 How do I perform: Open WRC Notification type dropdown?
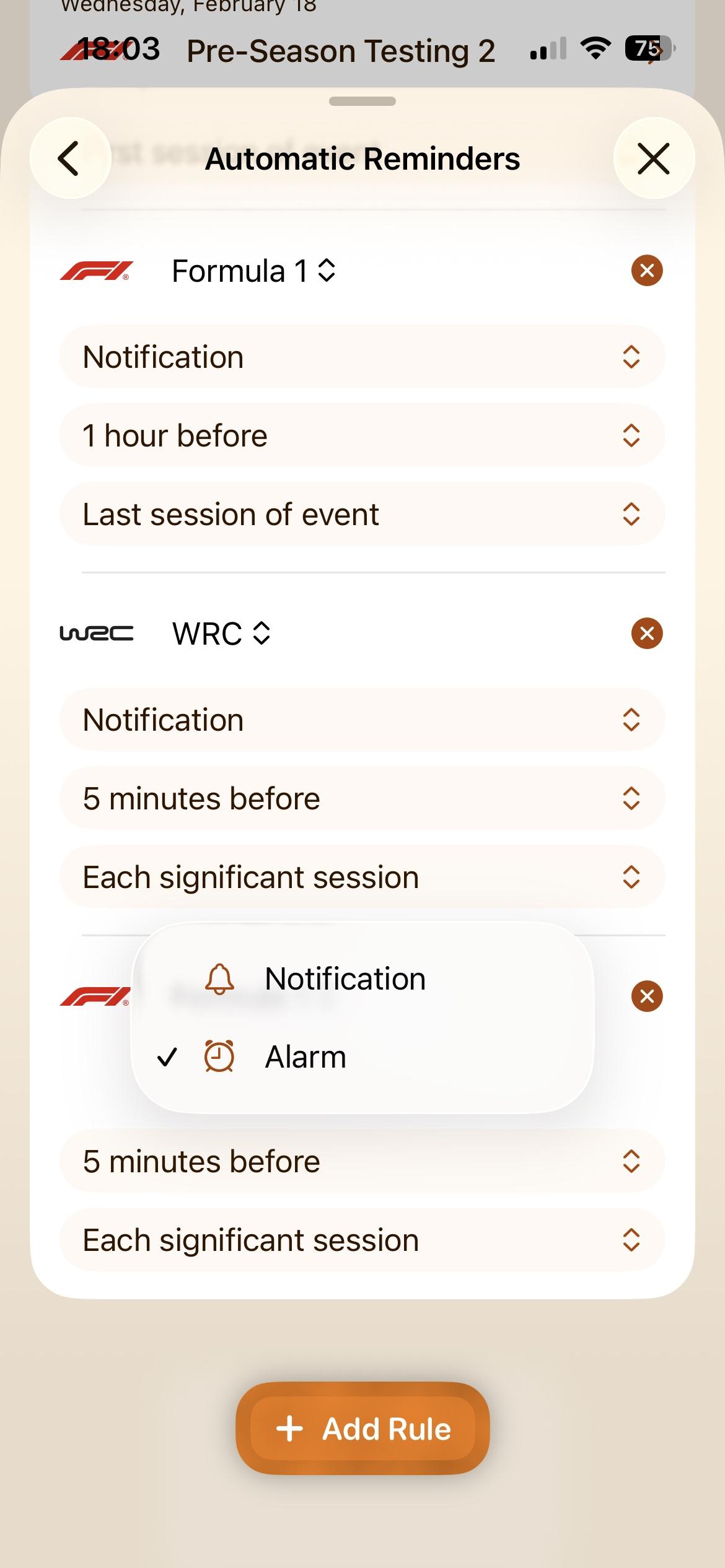(362, 720)
